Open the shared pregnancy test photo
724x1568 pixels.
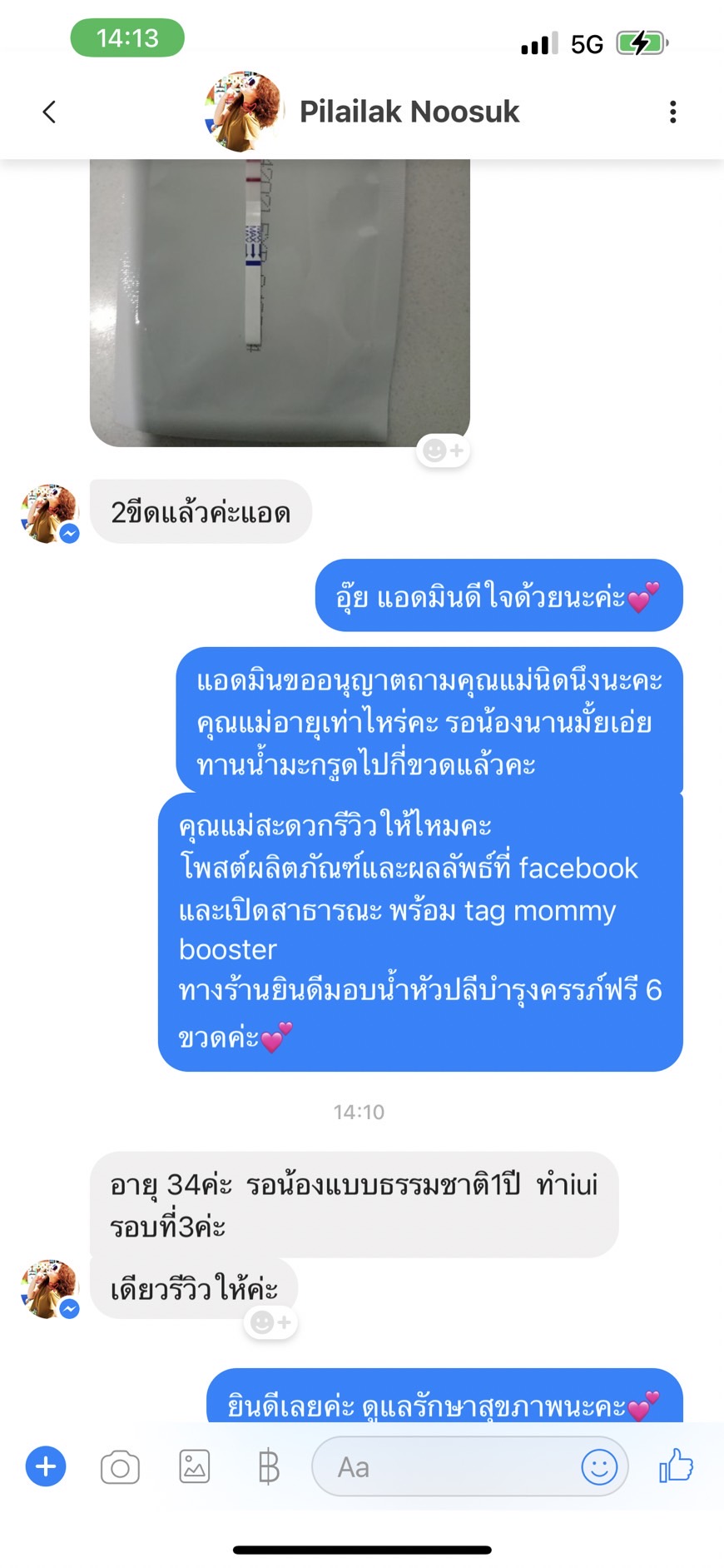point(280,302)
